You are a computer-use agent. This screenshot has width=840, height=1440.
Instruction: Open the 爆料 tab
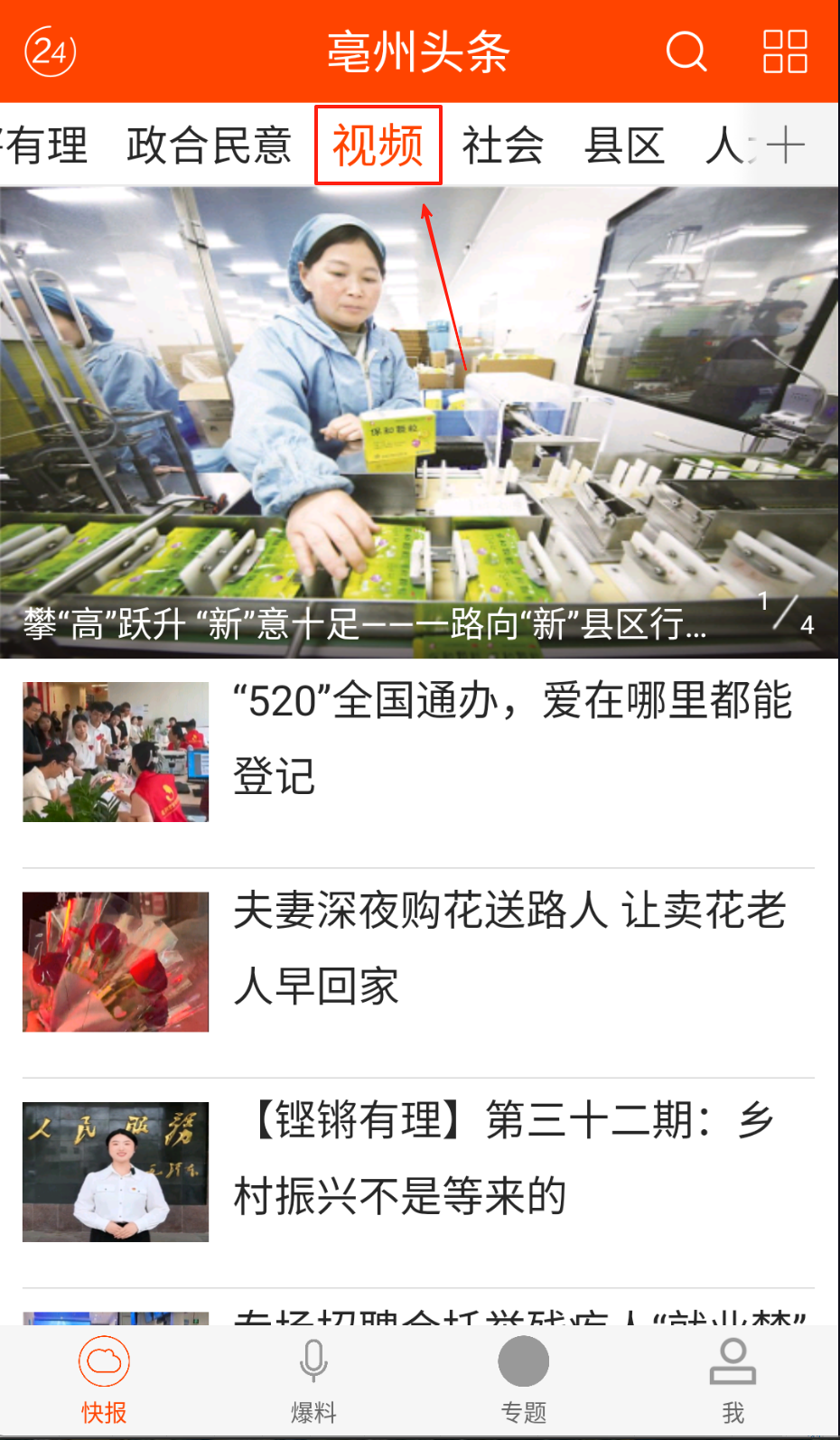(x=313, y=1379)
